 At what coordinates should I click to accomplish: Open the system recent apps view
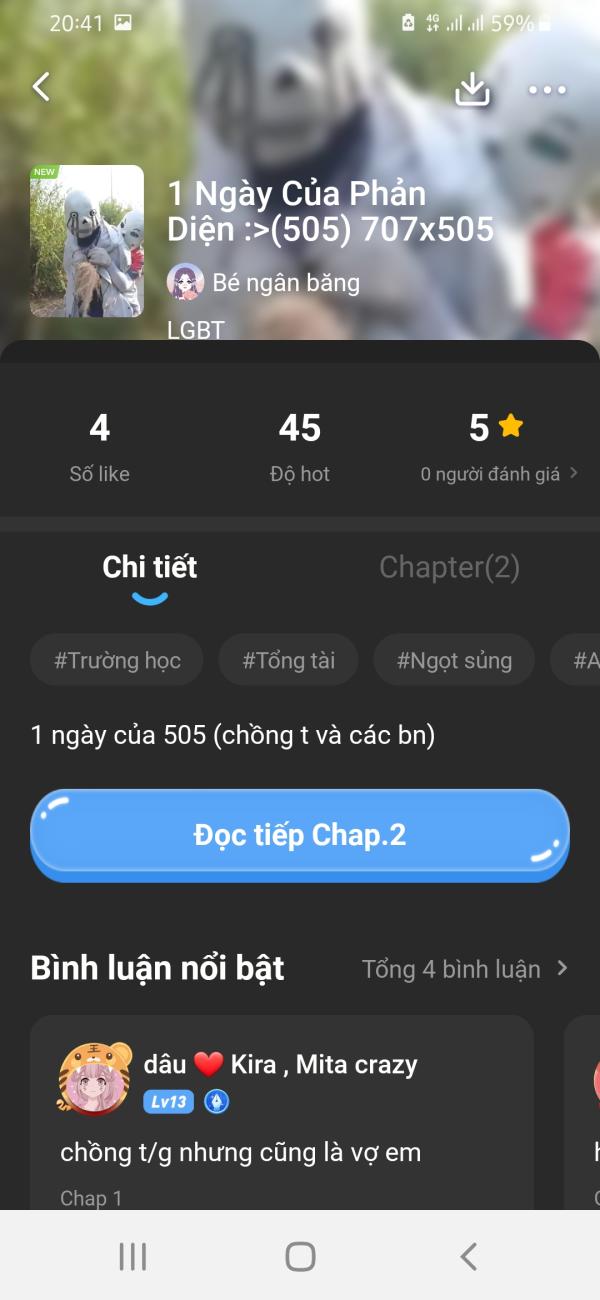coord(133,1256)
